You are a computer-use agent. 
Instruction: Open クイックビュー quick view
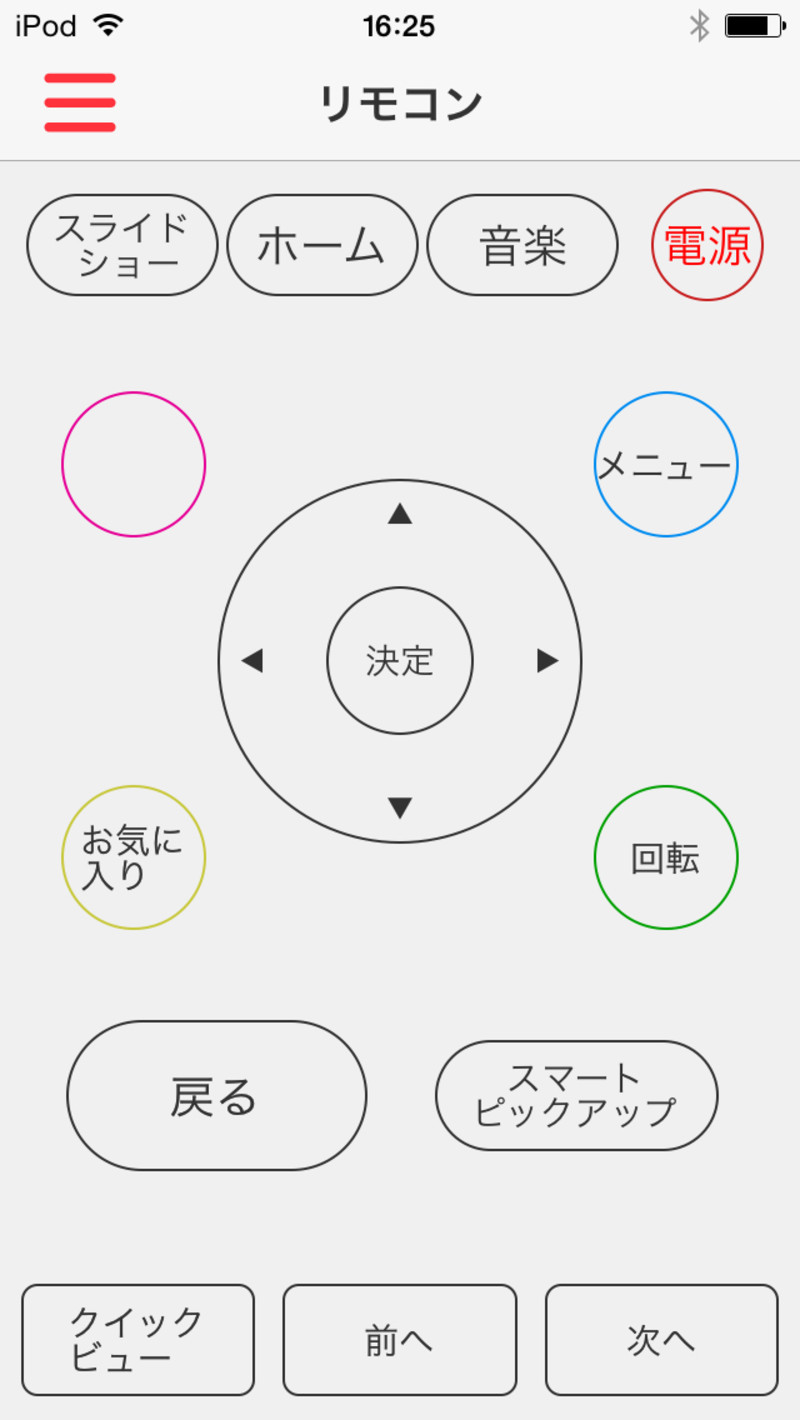(138, 1340)
